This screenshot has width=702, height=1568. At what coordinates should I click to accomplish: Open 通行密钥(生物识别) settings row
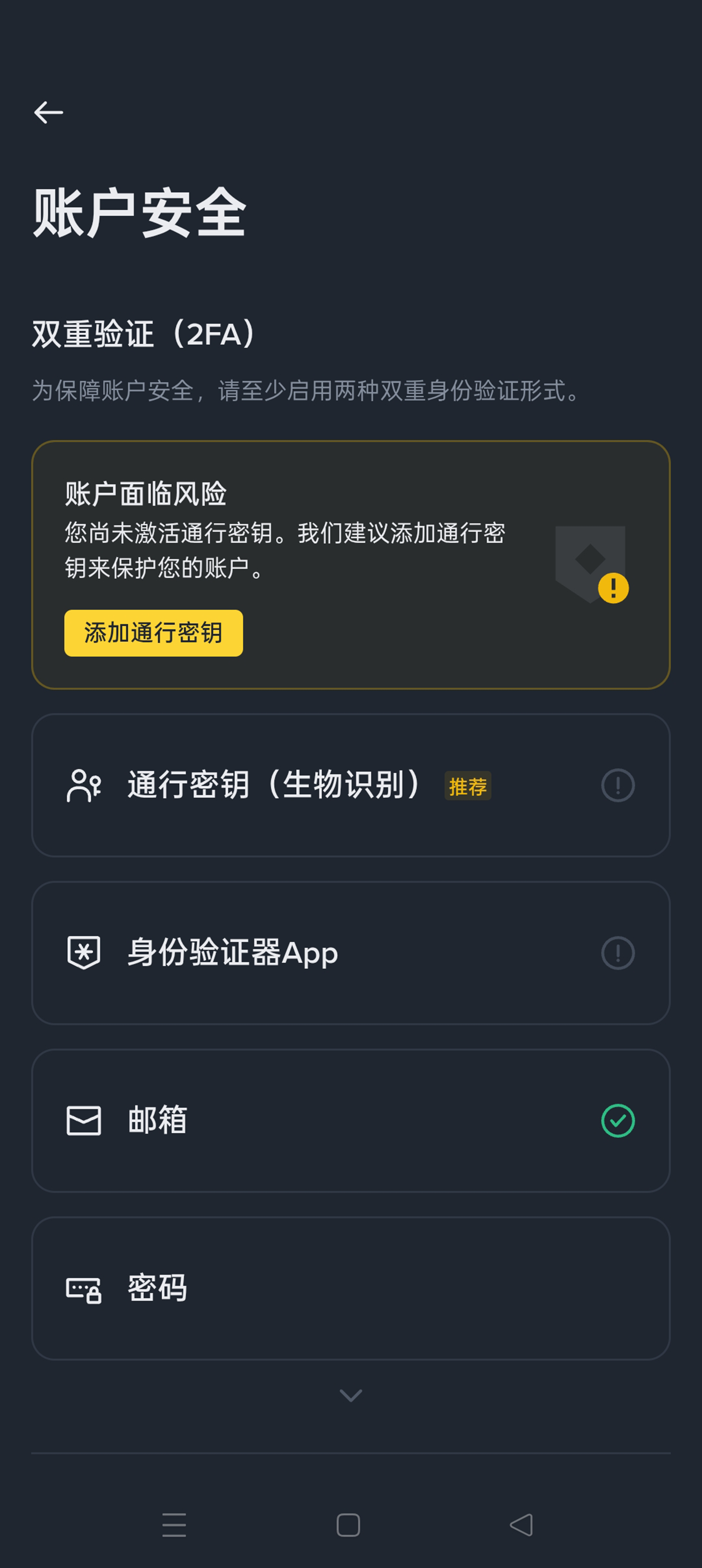tap(351, 785)
